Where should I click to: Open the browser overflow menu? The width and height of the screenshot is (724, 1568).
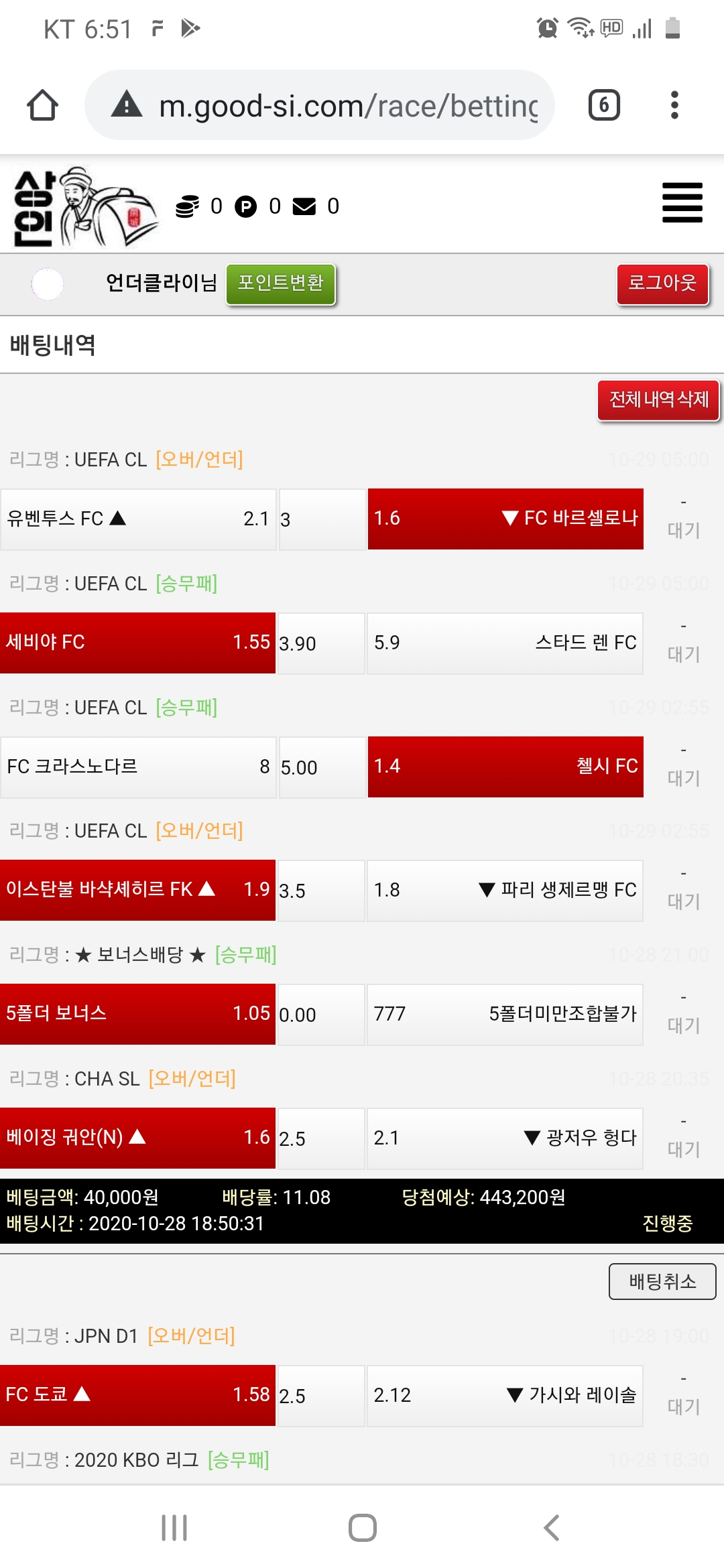tap(674, 105)
